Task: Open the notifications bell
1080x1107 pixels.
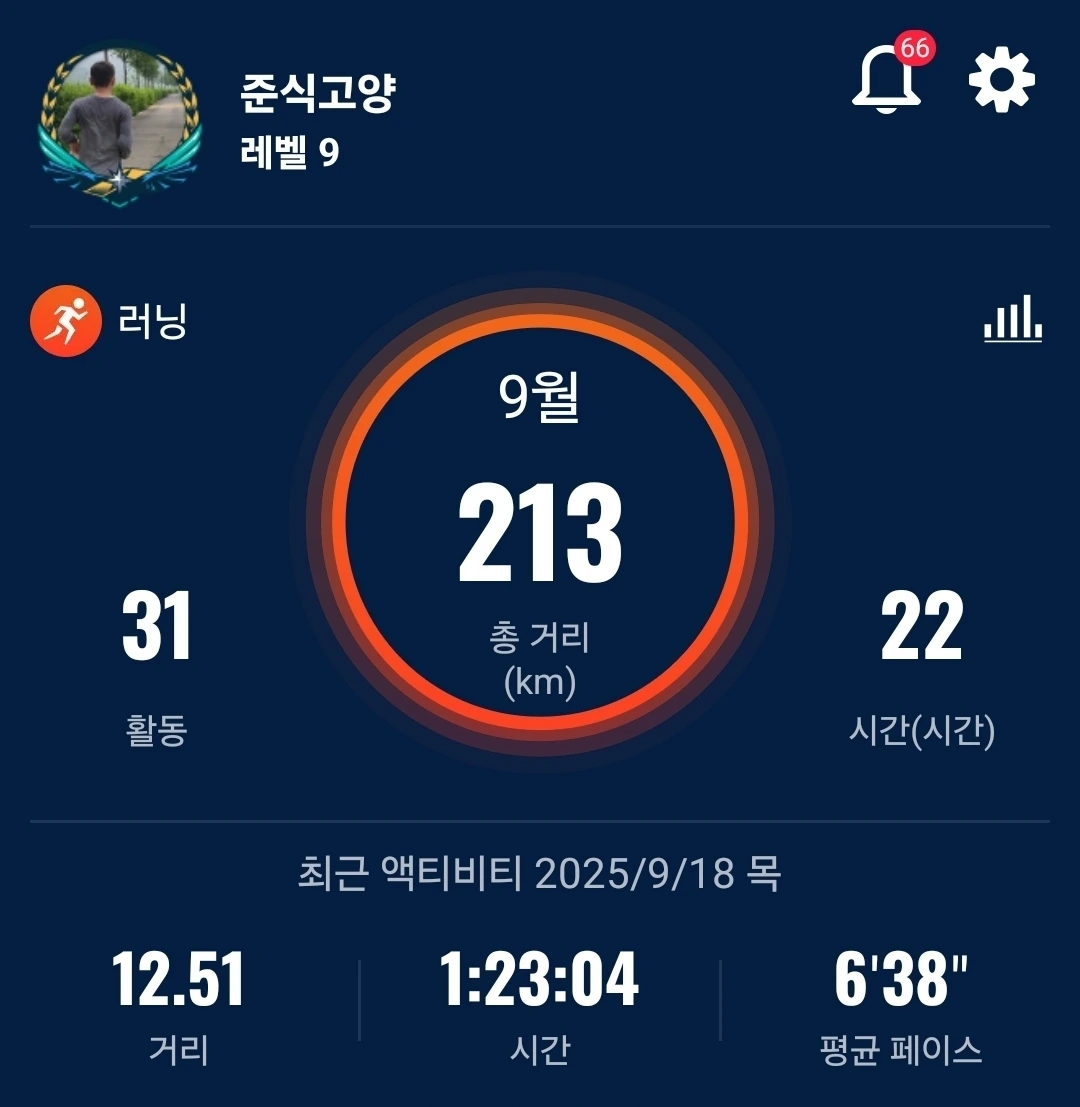Action: 886,80
